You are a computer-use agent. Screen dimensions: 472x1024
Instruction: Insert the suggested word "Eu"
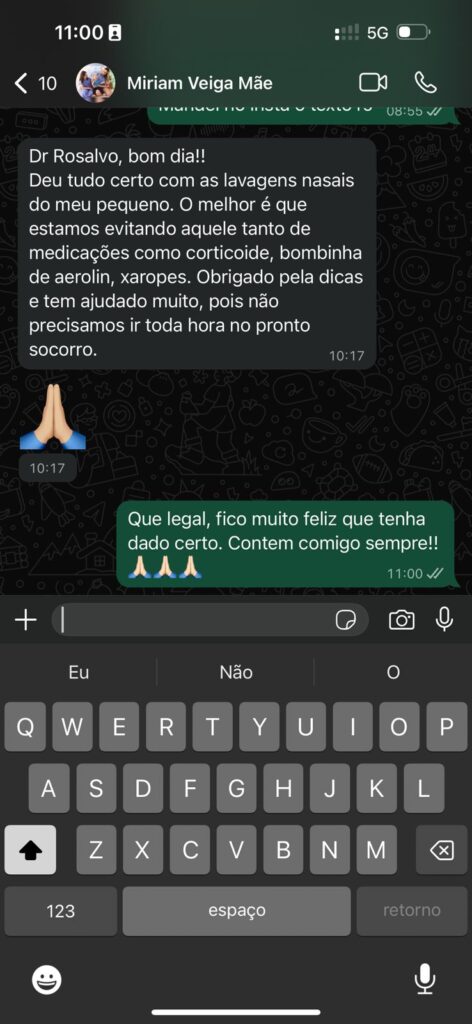[79, 672]
